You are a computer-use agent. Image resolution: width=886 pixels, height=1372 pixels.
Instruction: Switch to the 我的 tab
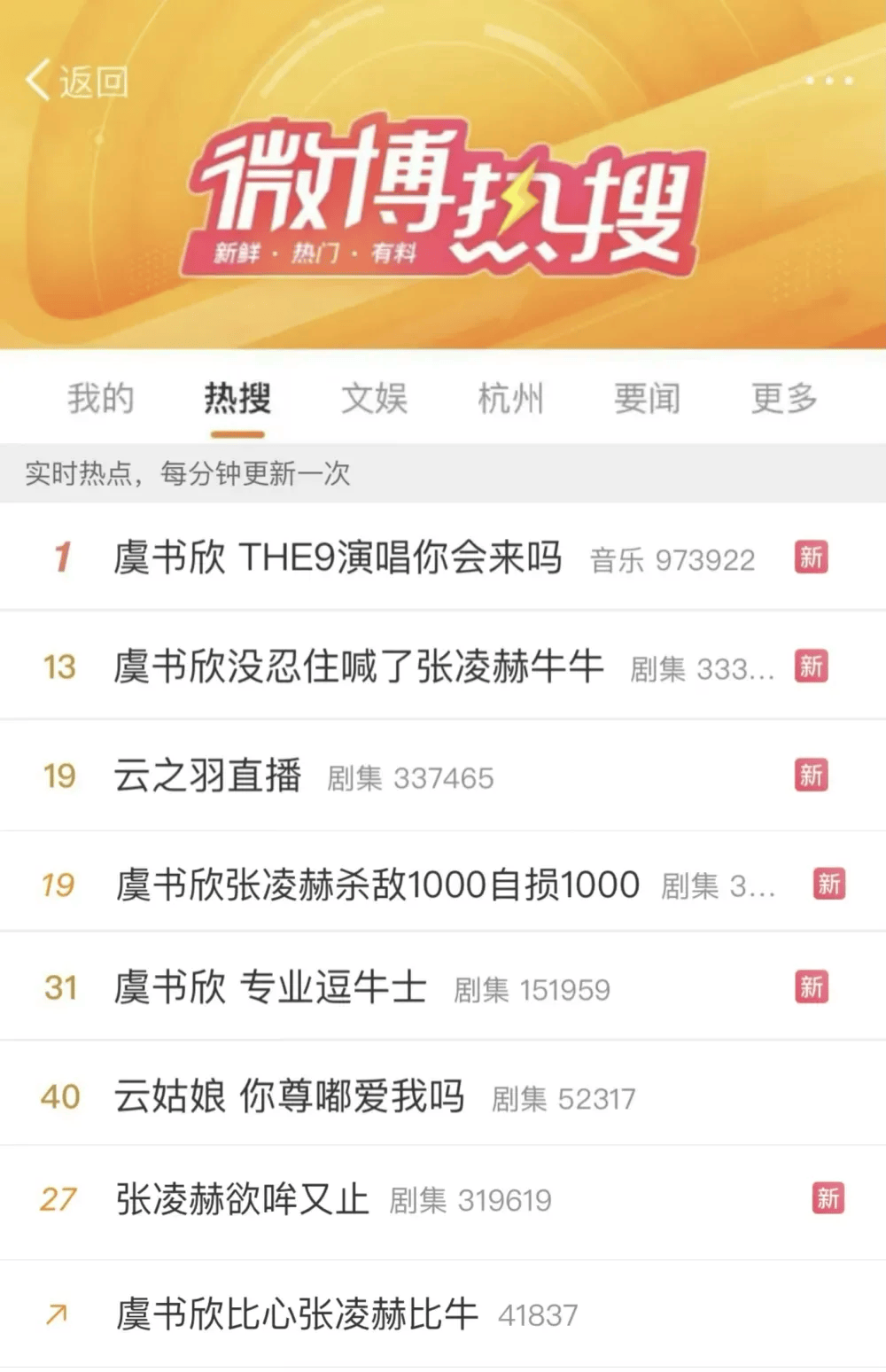(100, 399)
